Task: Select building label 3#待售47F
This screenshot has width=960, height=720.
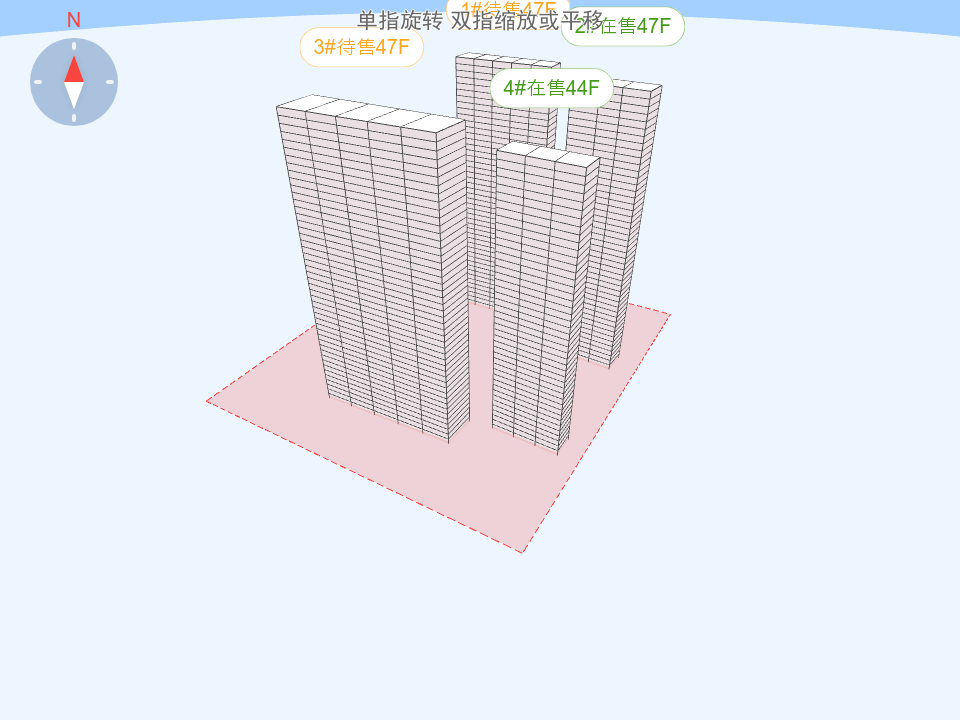Action: [x=361, y=48]
